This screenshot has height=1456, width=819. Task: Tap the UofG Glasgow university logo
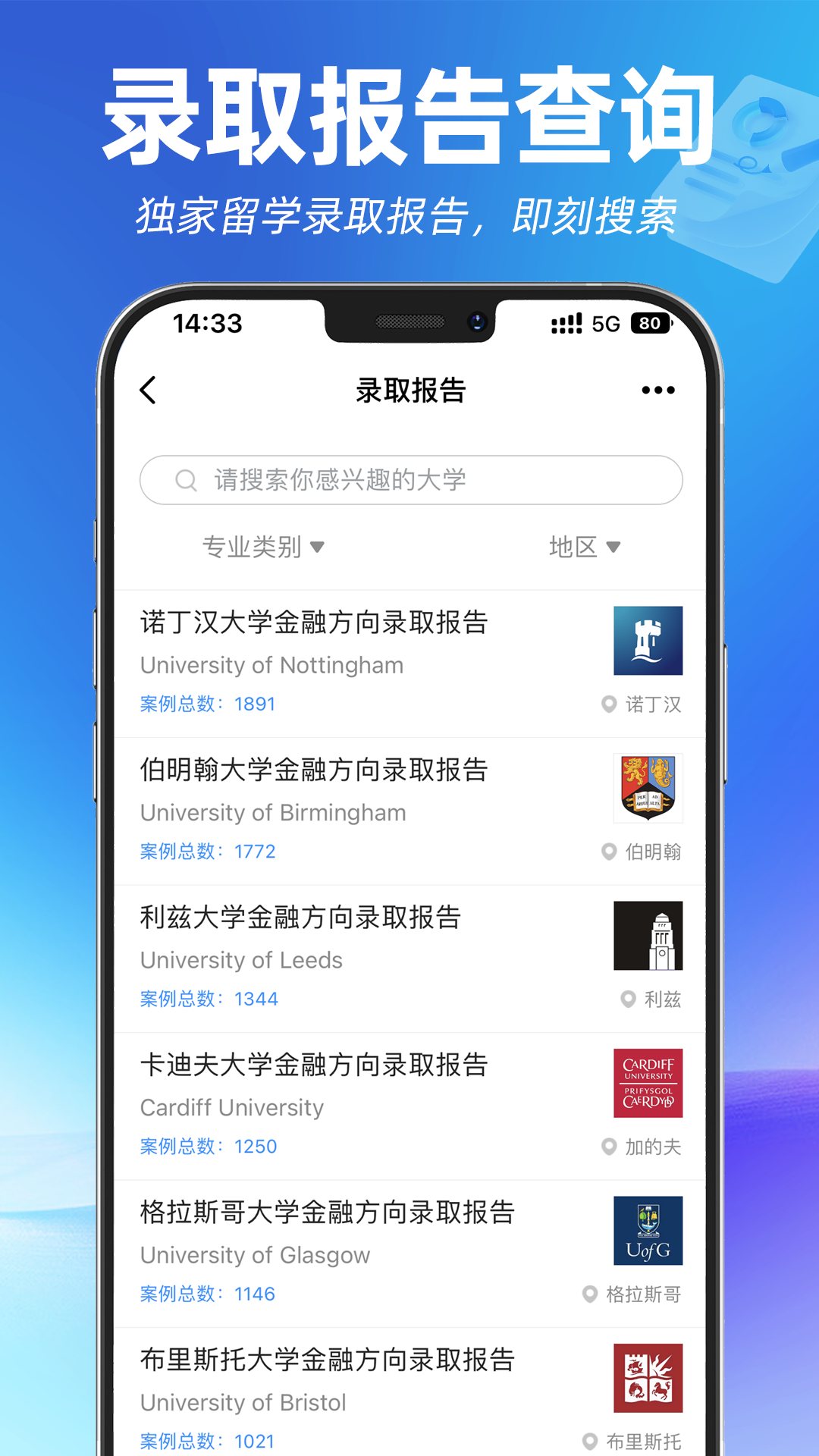[x=648, y=1230]
